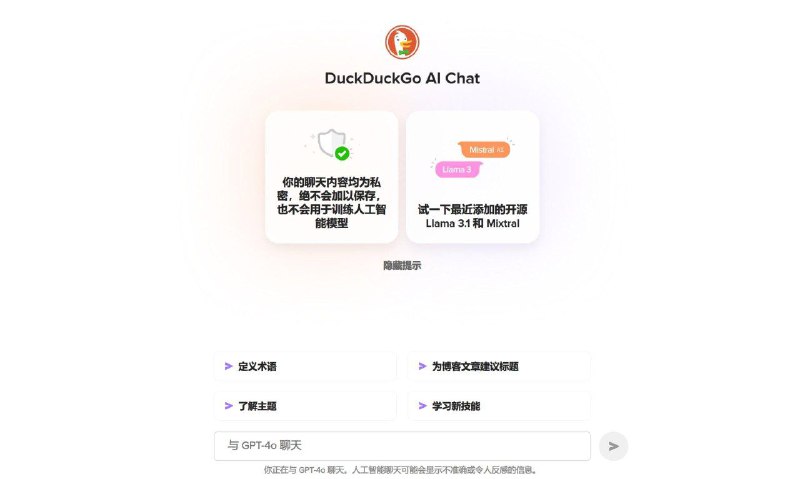
Task: Tap the send message arrow icon
Action: point(613,446)
